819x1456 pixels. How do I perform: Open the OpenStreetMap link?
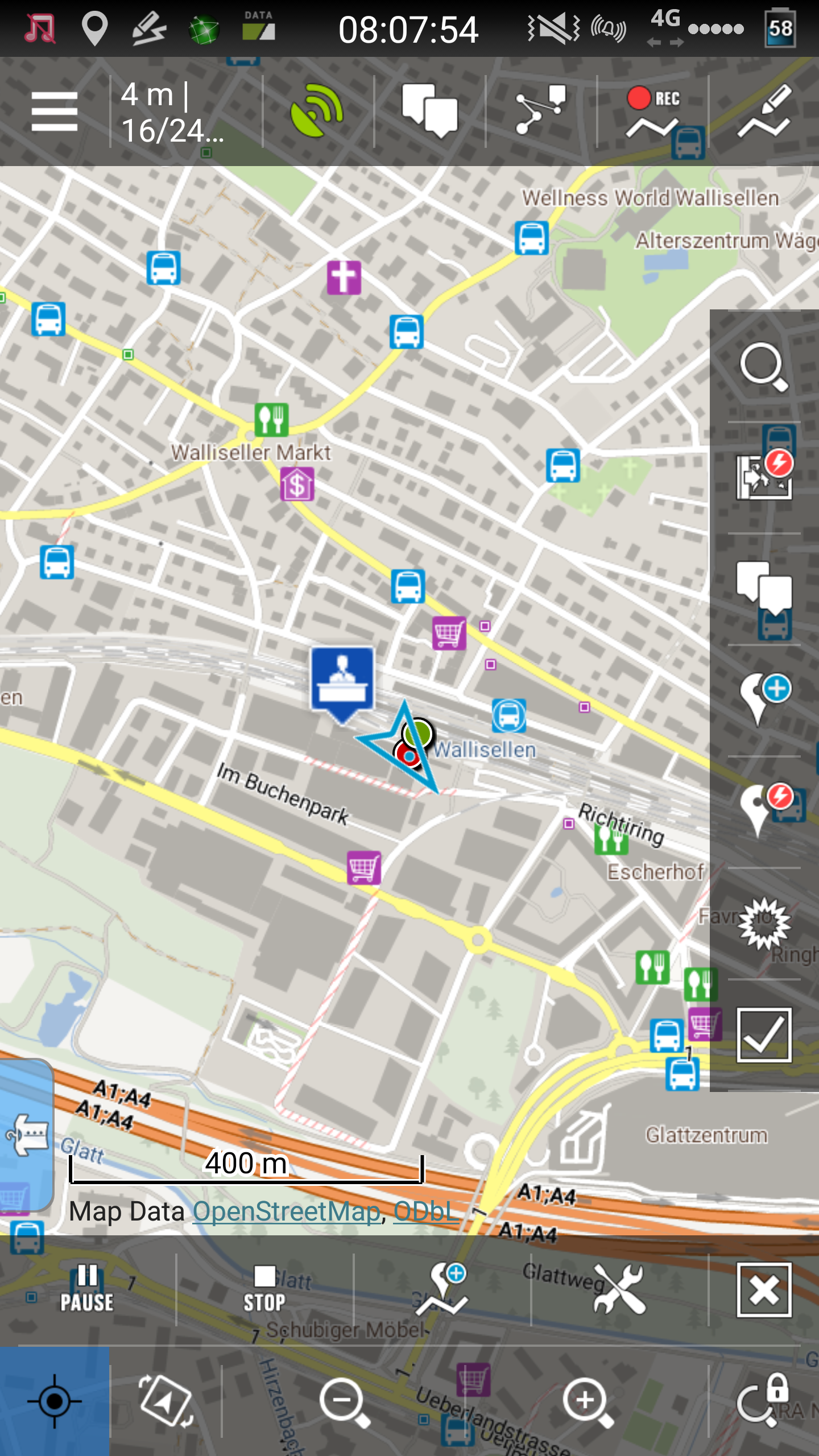(x=286, y=1211)
